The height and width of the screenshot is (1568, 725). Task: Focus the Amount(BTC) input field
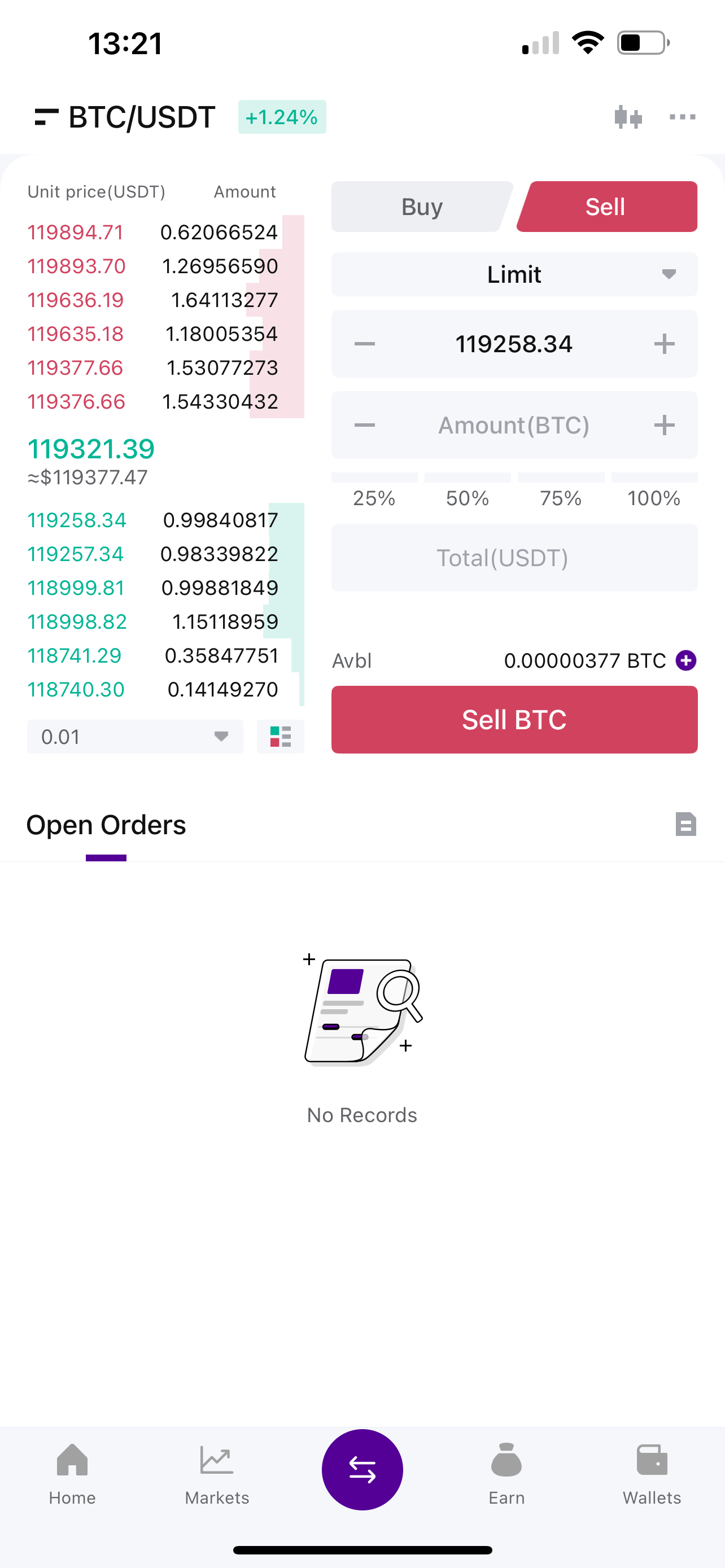[x=514, y=425]
